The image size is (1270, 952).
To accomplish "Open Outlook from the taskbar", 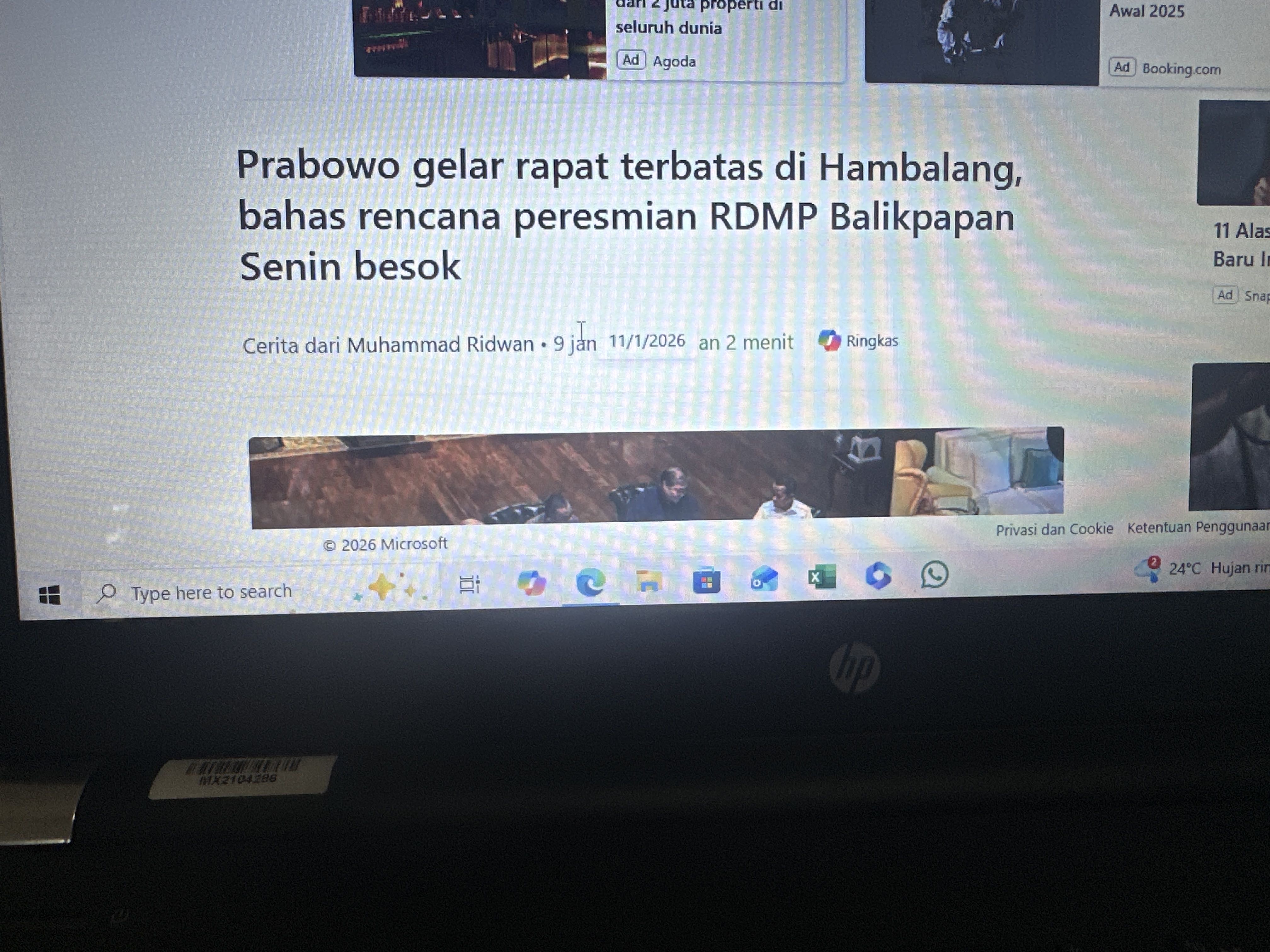I will [764, 579].
